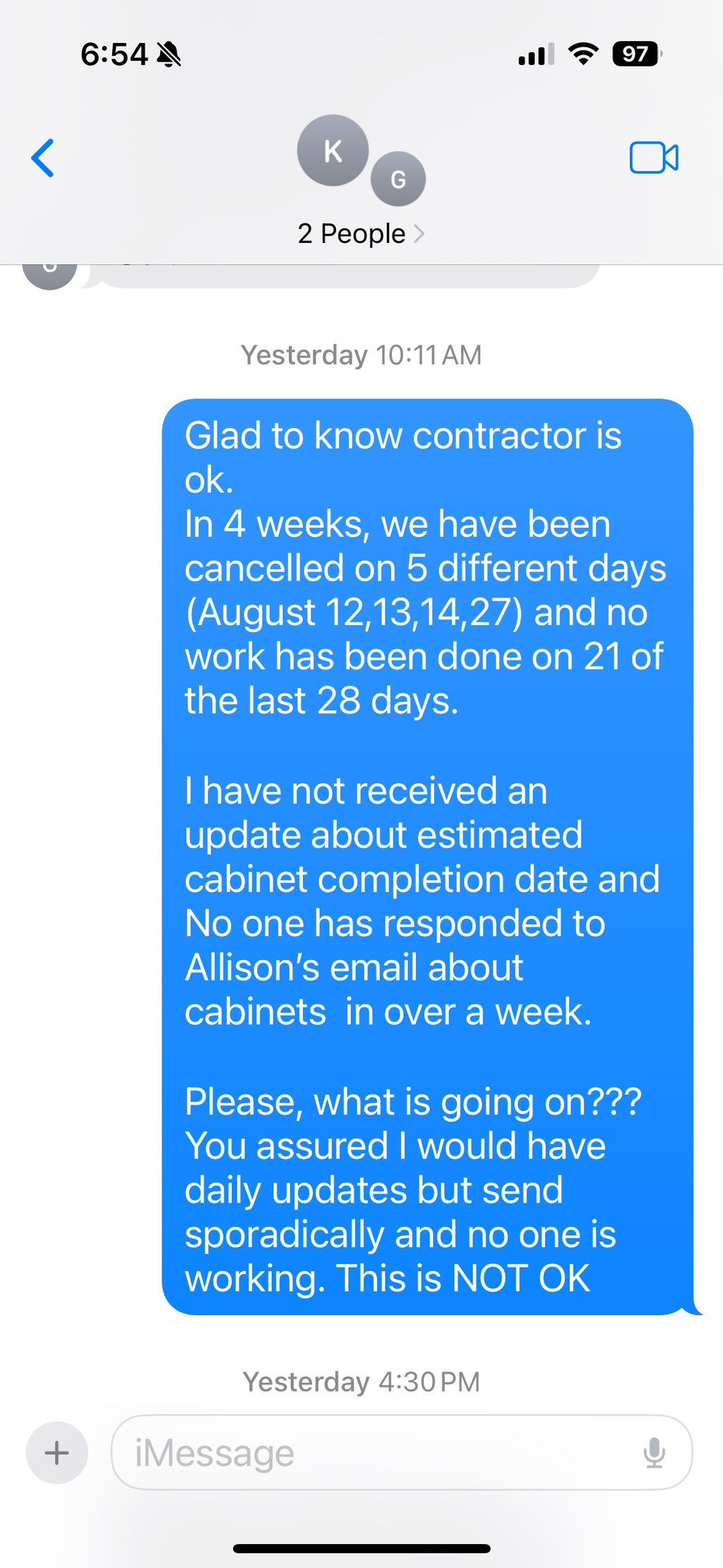Tap the microphone dictation icon
723x1568 pixels.
tap(655, 1453)
